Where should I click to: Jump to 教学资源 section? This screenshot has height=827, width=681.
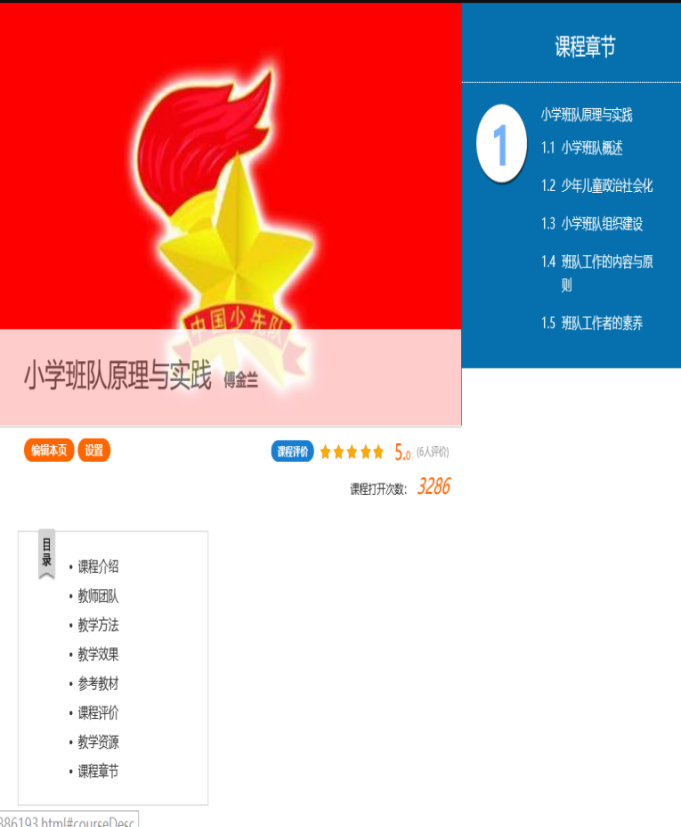tap(99, 742)
